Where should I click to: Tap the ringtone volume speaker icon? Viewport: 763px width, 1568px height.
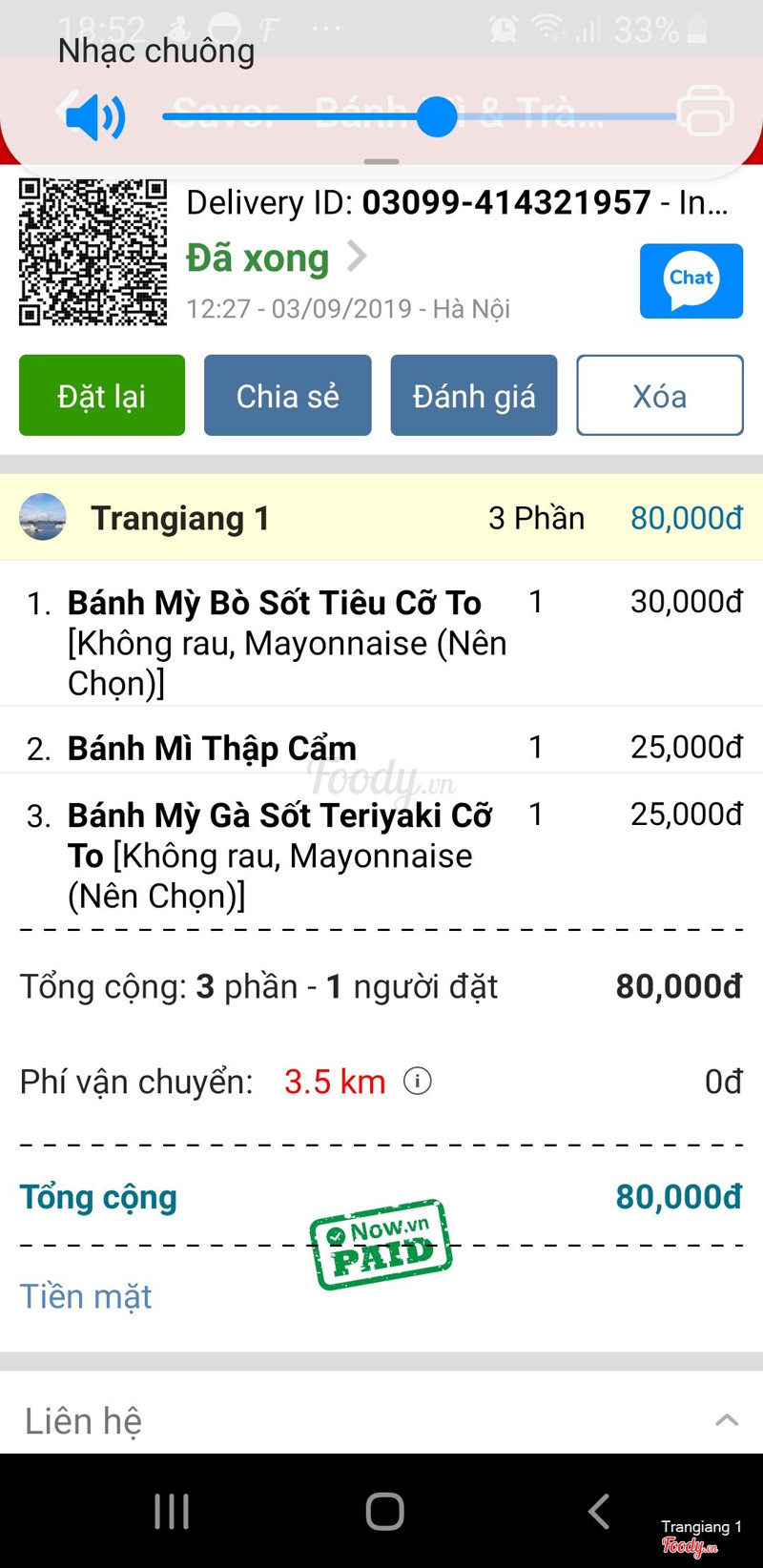(x=95, y=117)
